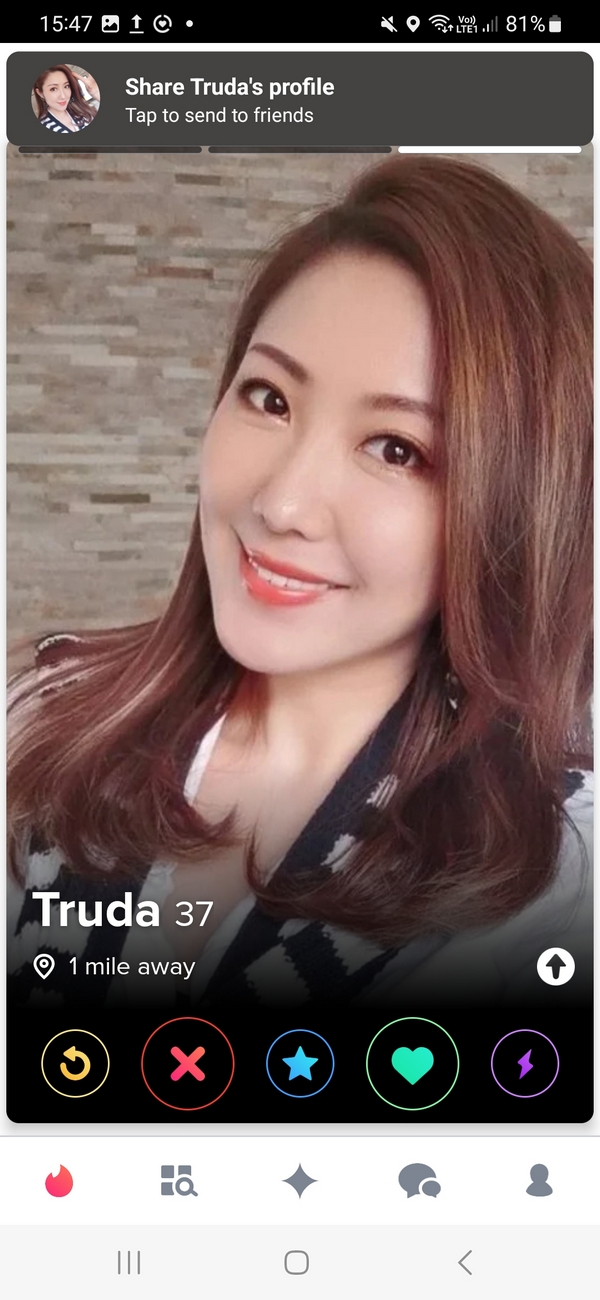Activate the purple Boost lightning bolt
The width and height of the screenshot is (600, 1300).
[525, 1065]
